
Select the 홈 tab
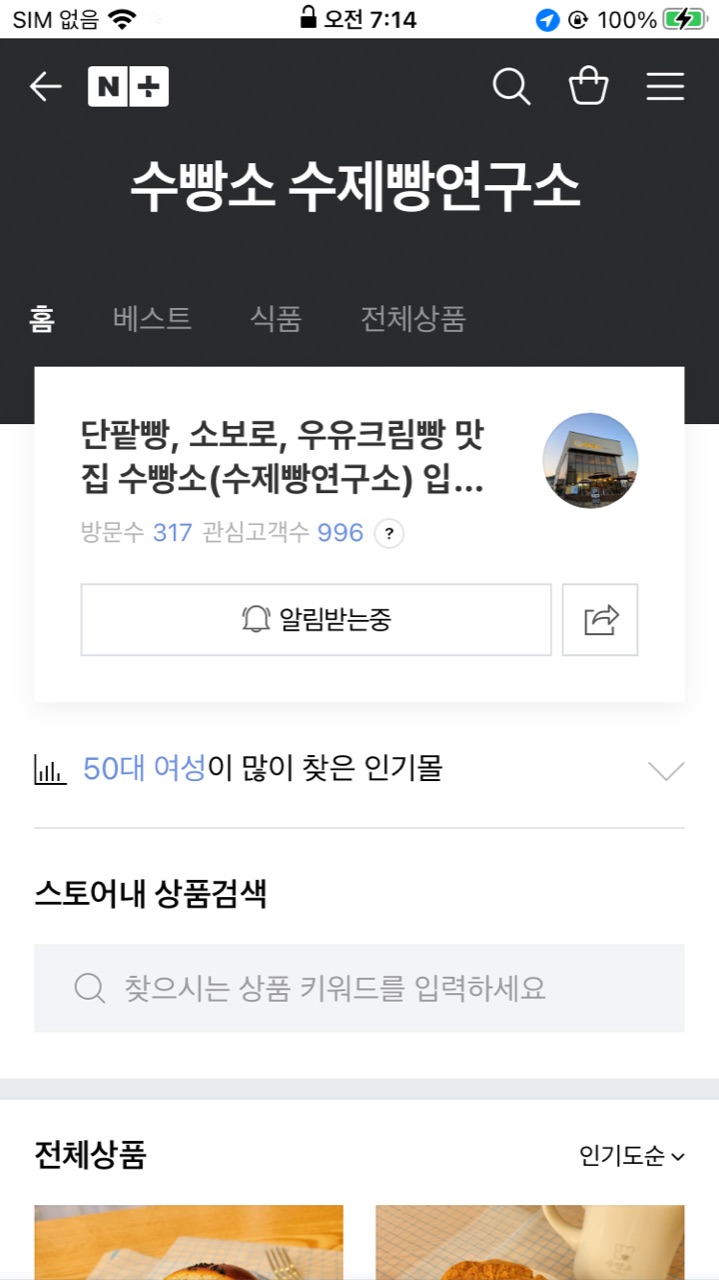coord(42,319)
